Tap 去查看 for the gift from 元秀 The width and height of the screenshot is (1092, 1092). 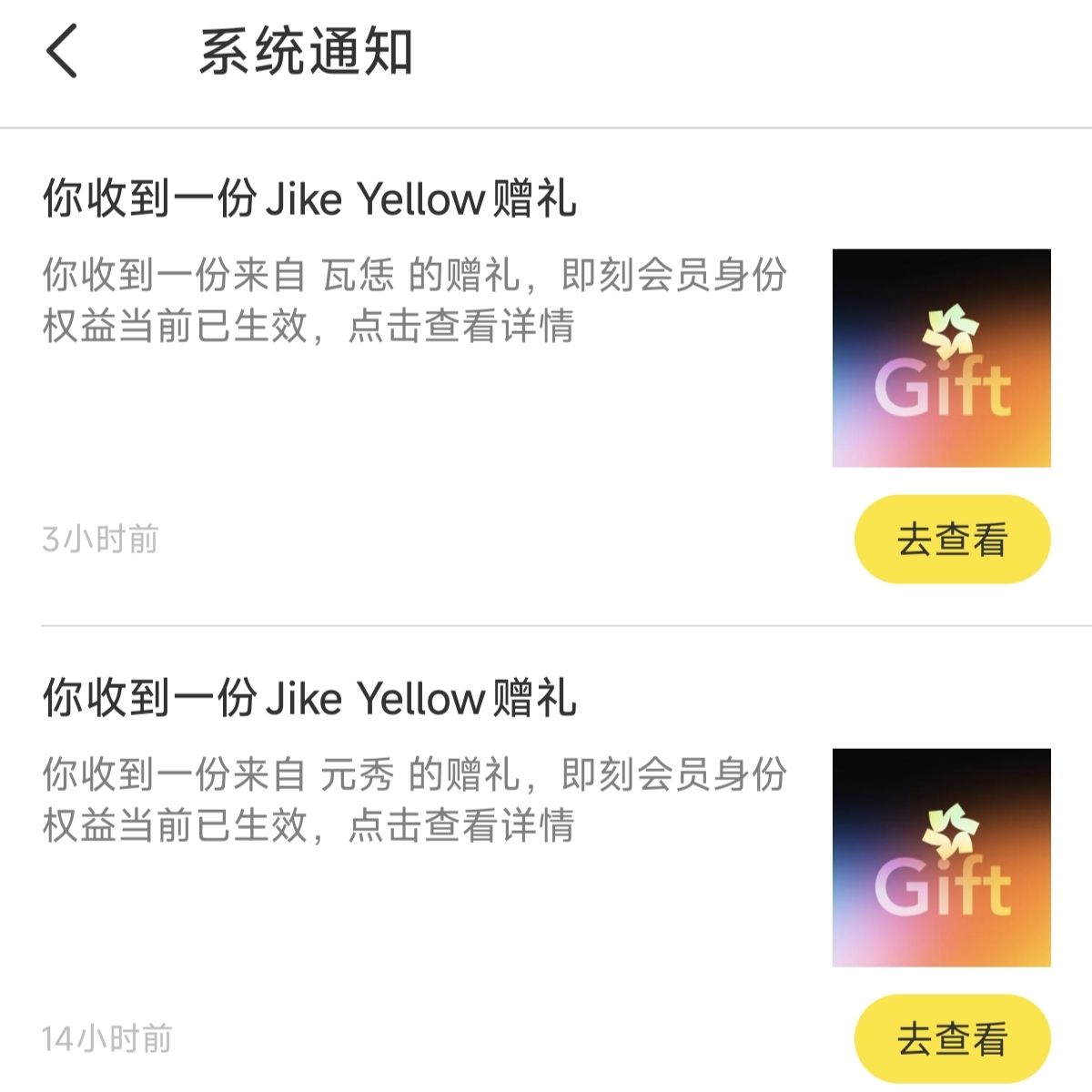[x=952, y=1038]
